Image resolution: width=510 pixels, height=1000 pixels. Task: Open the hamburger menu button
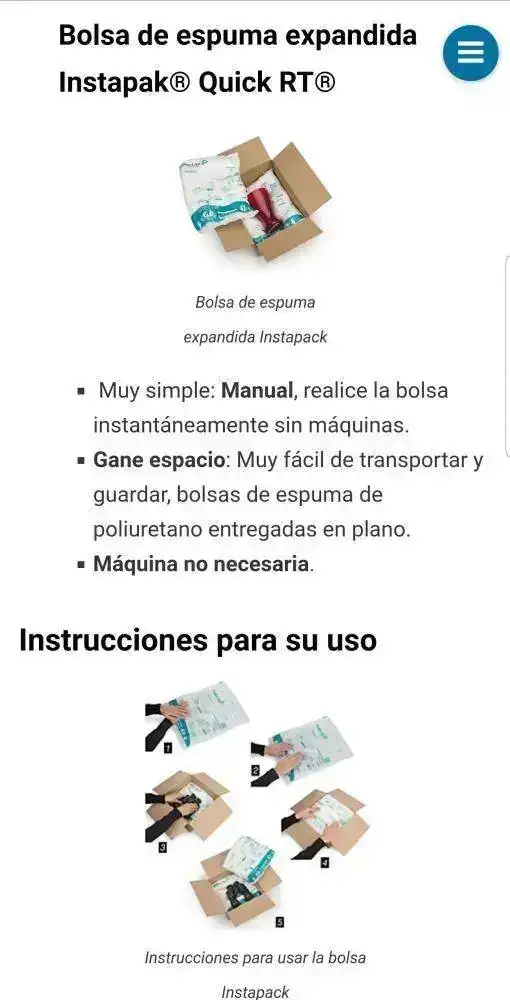(x=471, y=53)
